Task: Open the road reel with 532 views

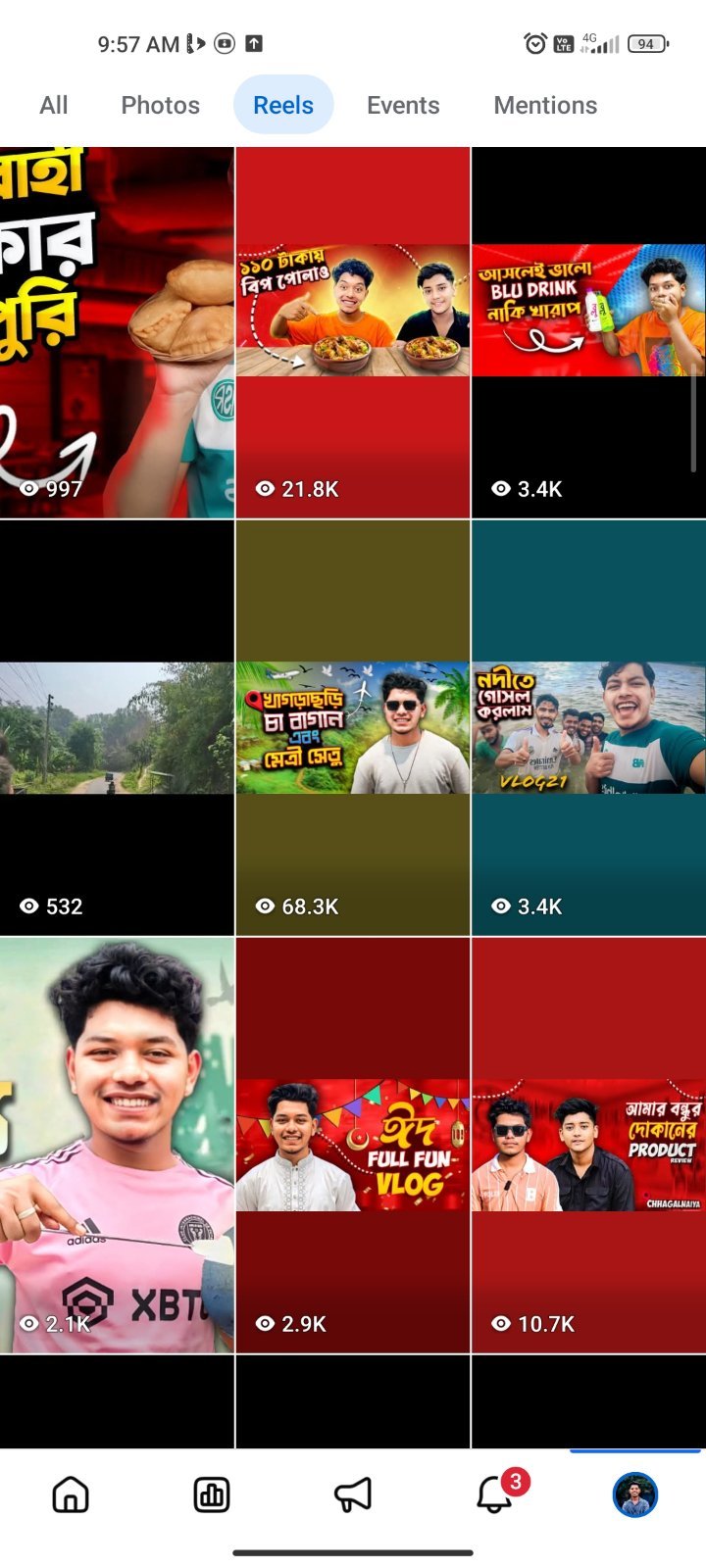Action: point(117,728)
